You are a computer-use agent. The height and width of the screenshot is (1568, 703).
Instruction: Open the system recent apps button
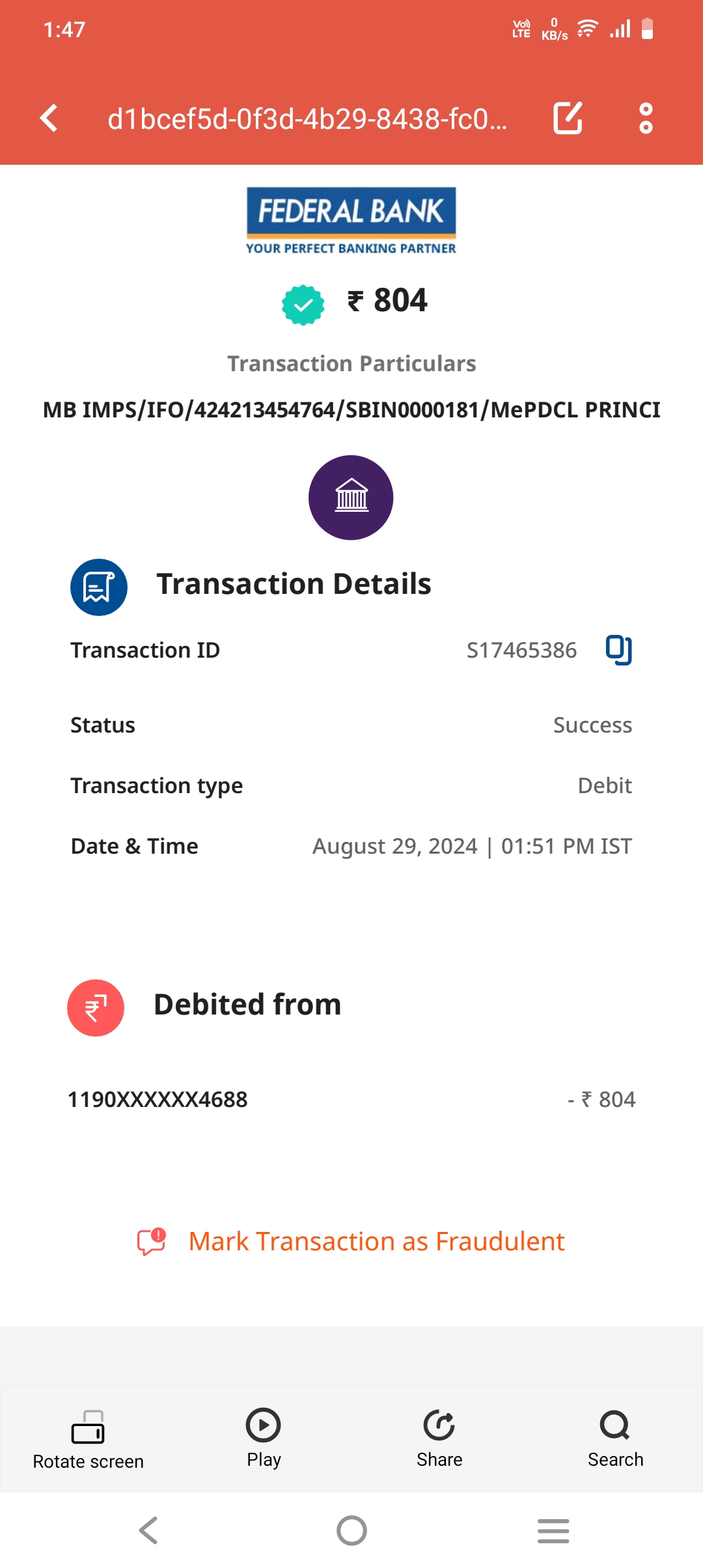click(553, 1530)
